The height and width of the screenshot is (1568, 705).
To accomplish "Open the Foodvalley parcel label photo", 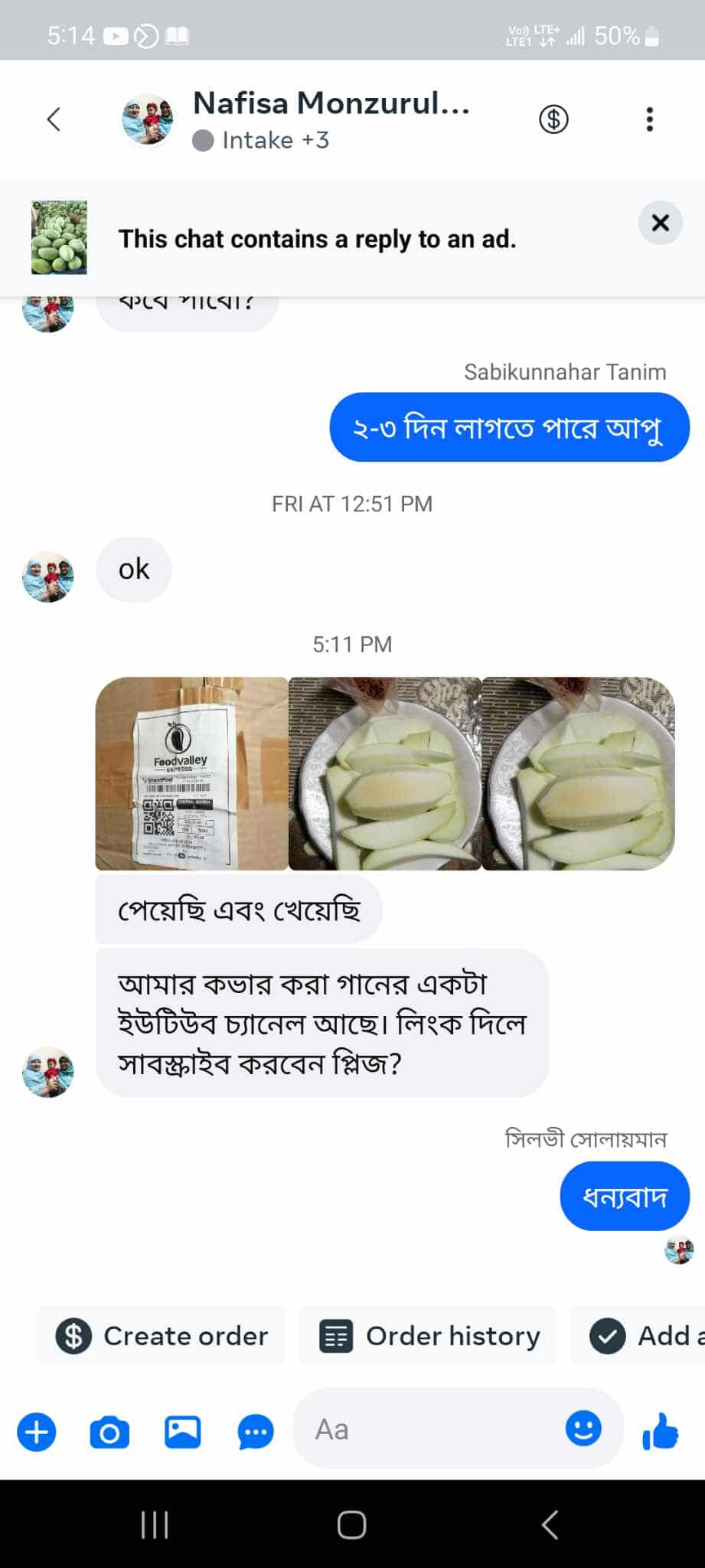I will click(x=191, y=773).
